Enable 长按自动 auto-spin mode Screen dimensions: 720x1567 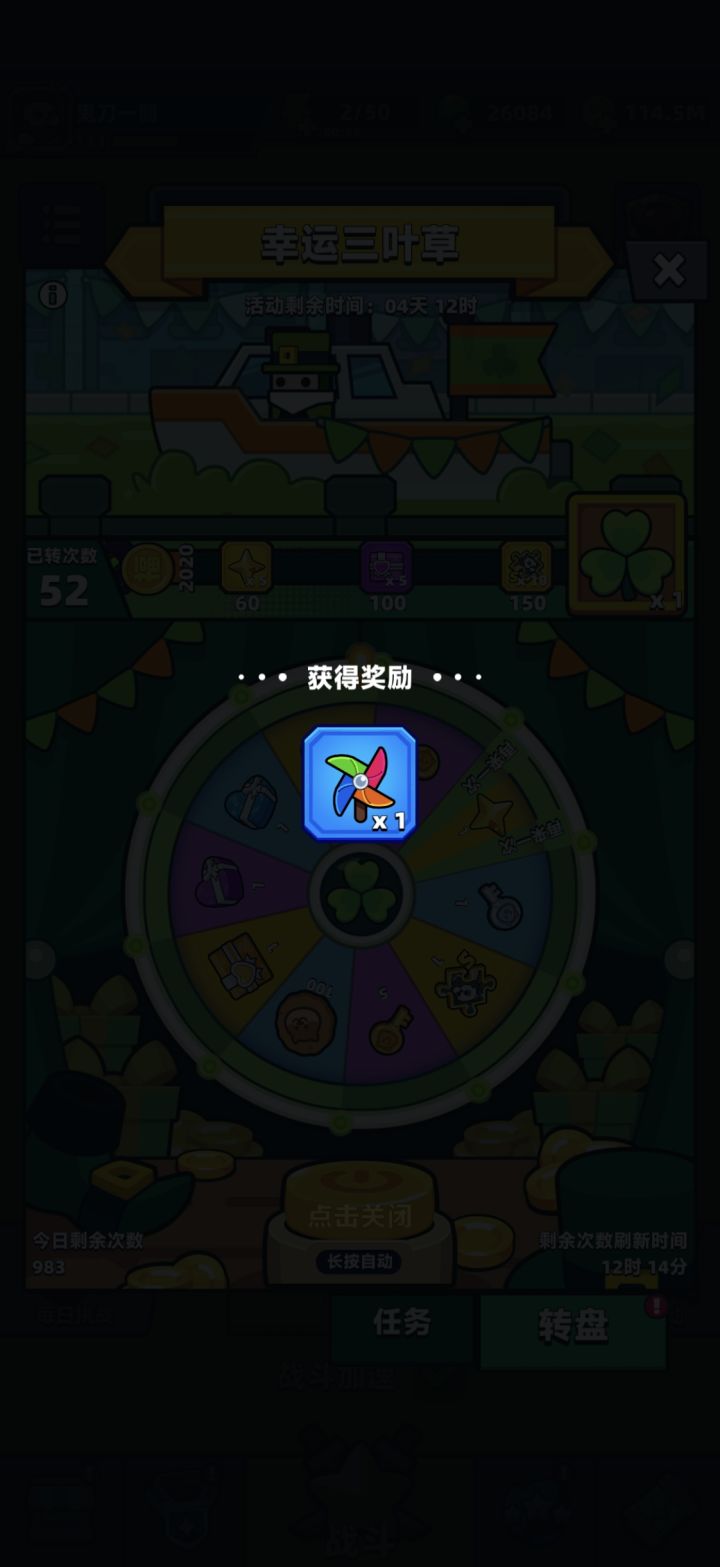[x=360, y=1262]
